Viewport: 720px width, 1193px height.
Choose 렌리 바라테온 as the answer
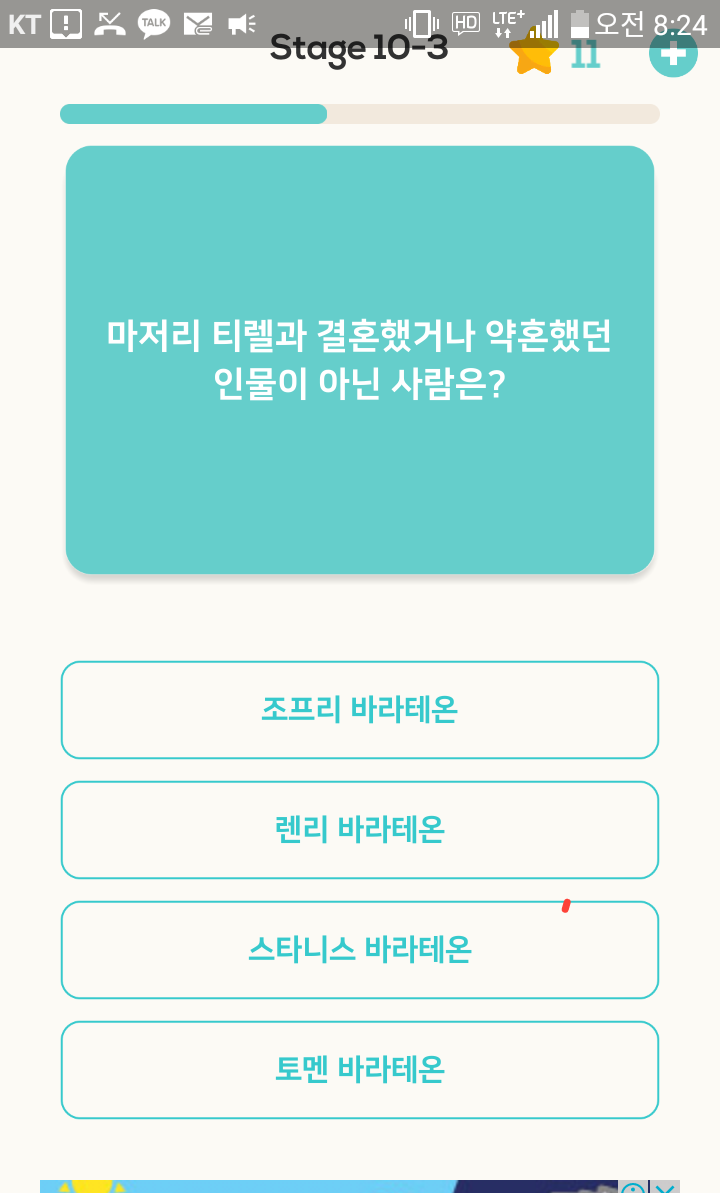click(360, 830)
